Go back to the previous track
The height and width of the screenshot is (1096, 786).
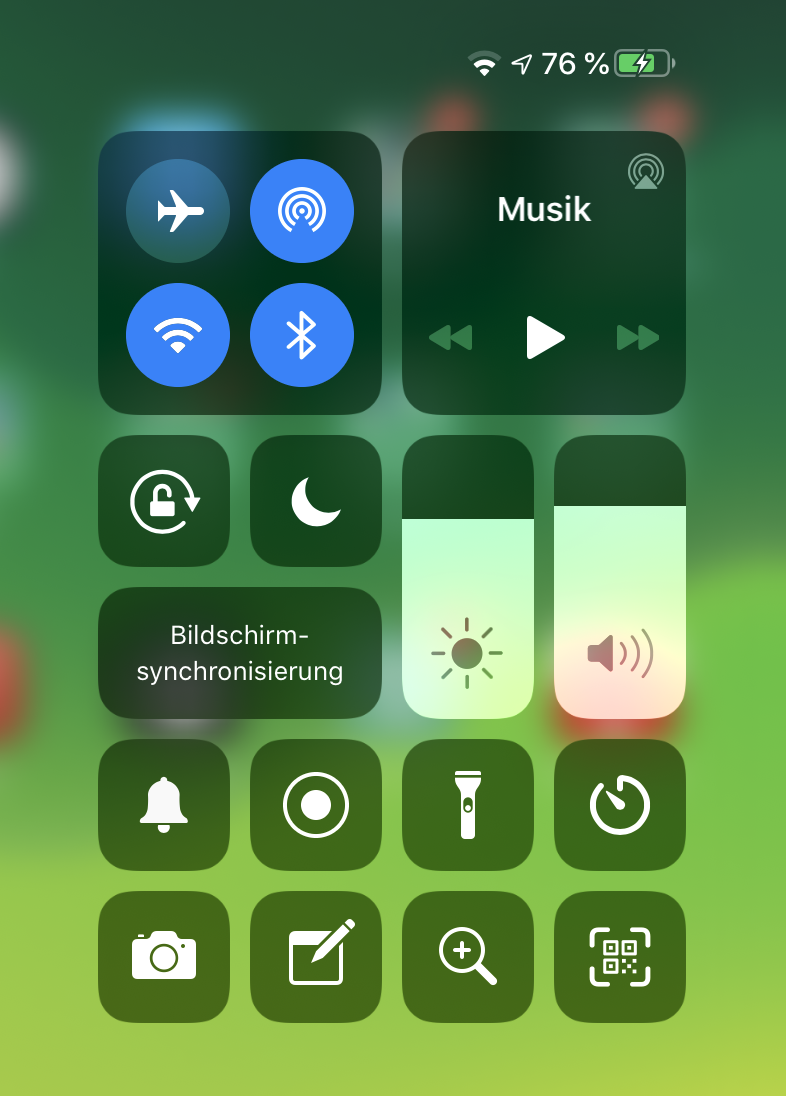tap(450, 337)
